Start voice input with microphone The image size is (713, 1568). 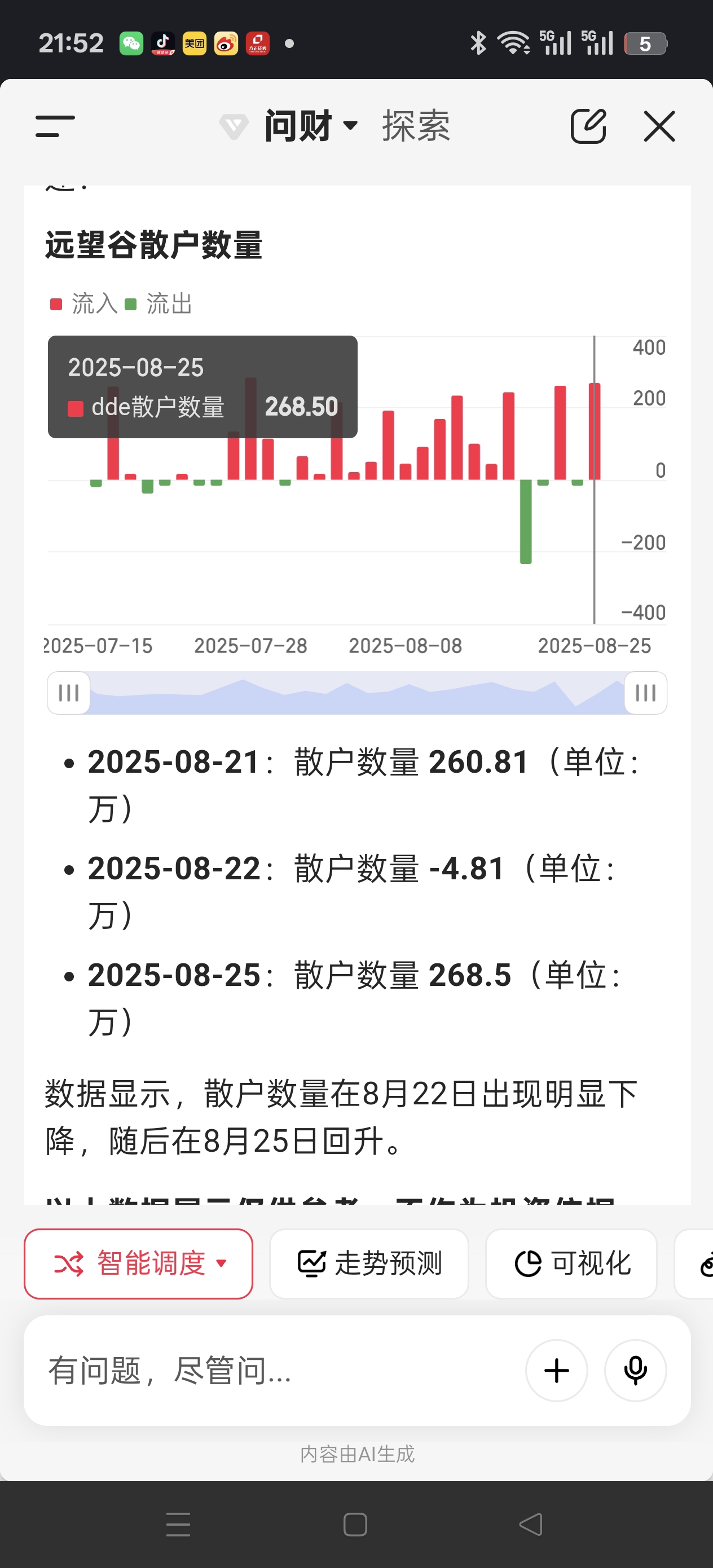coord(635,1371)
